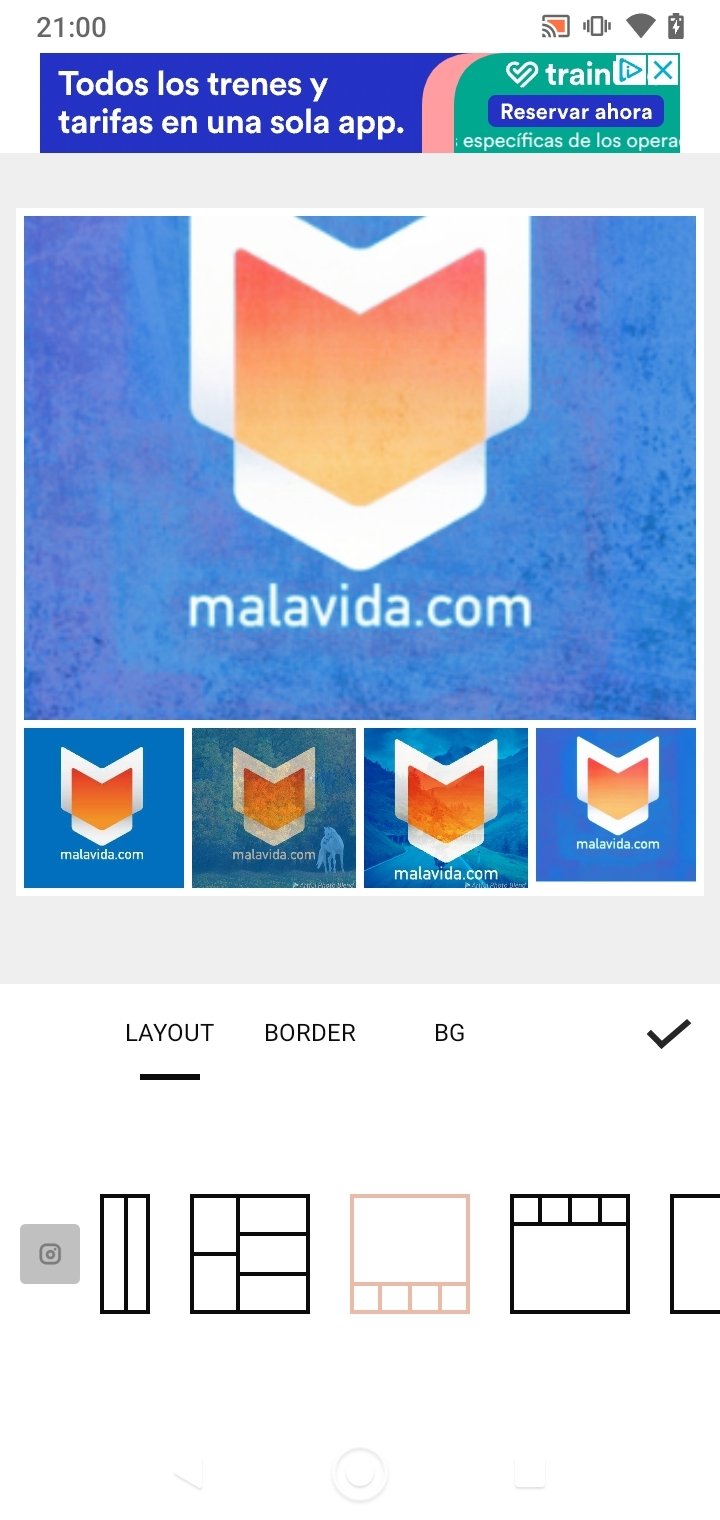Image resolution: width=720 pixels, height=1520 pixels.
Task: Select layout with four small cells on top
Action: [569, 1253]
